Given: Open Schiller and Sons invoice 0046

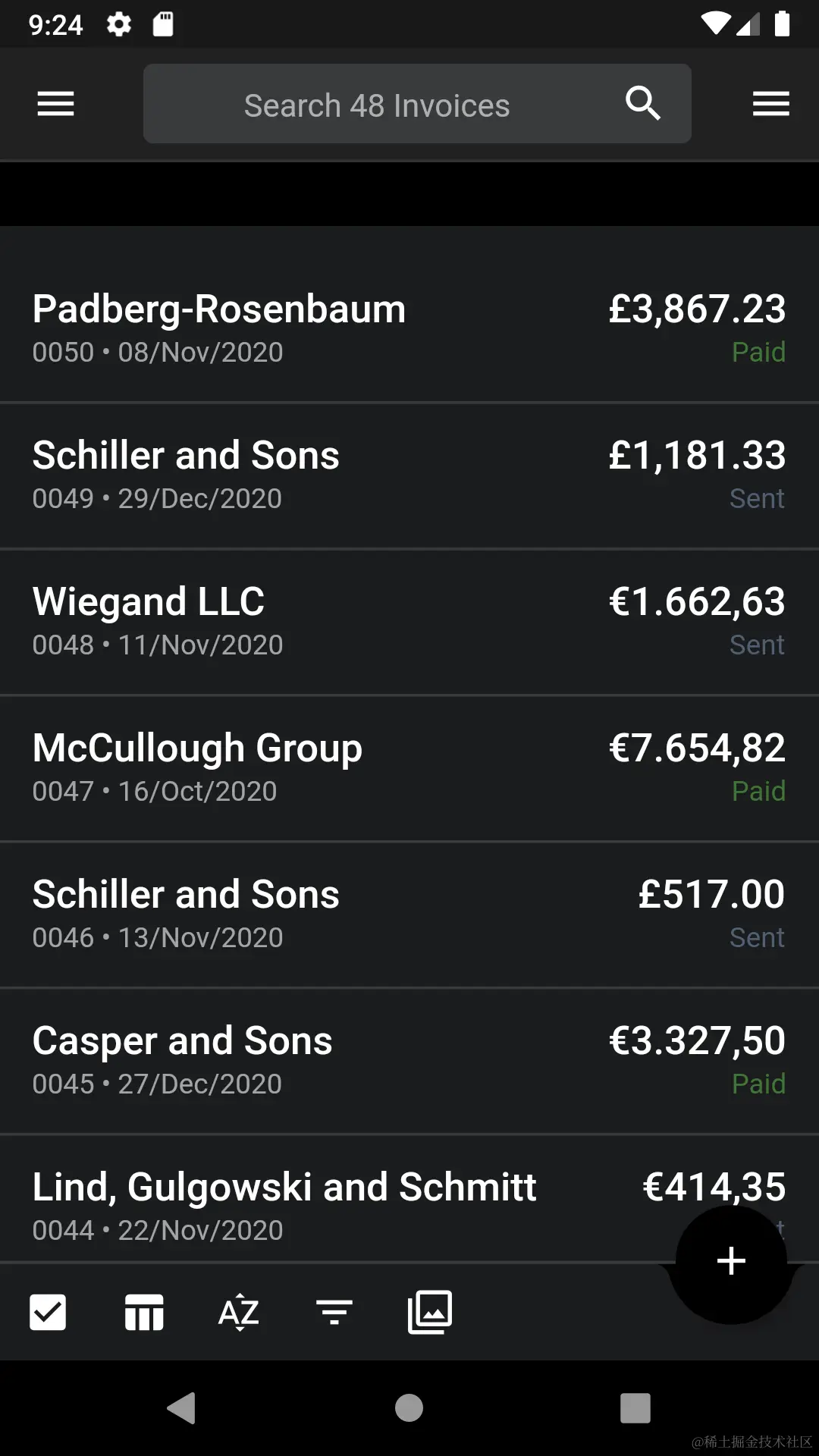Looking at the screenshot, I should (x=303, y=914).
